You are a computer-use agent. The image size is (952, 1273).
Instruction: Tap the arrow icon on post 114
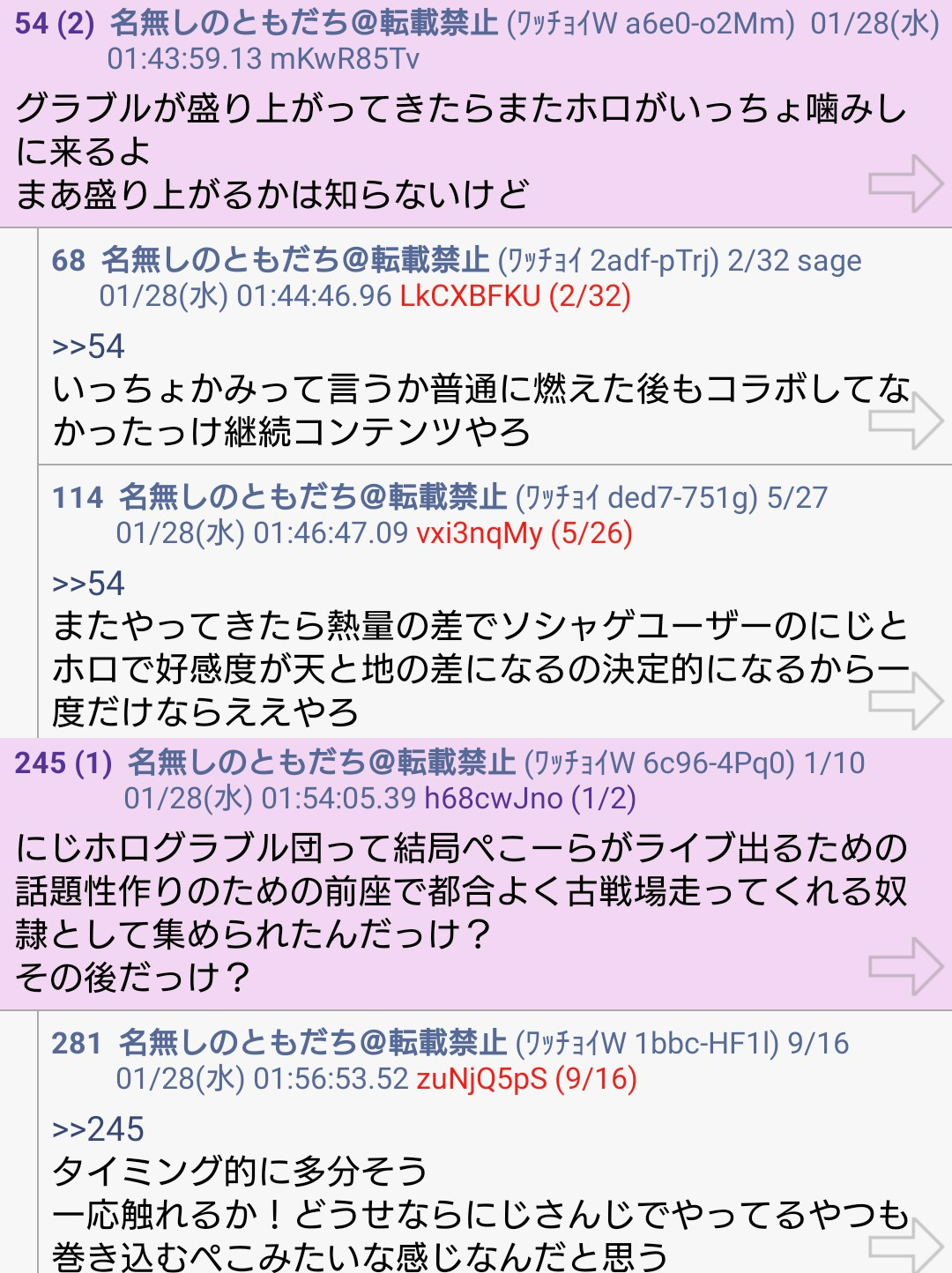click(905, 701)
